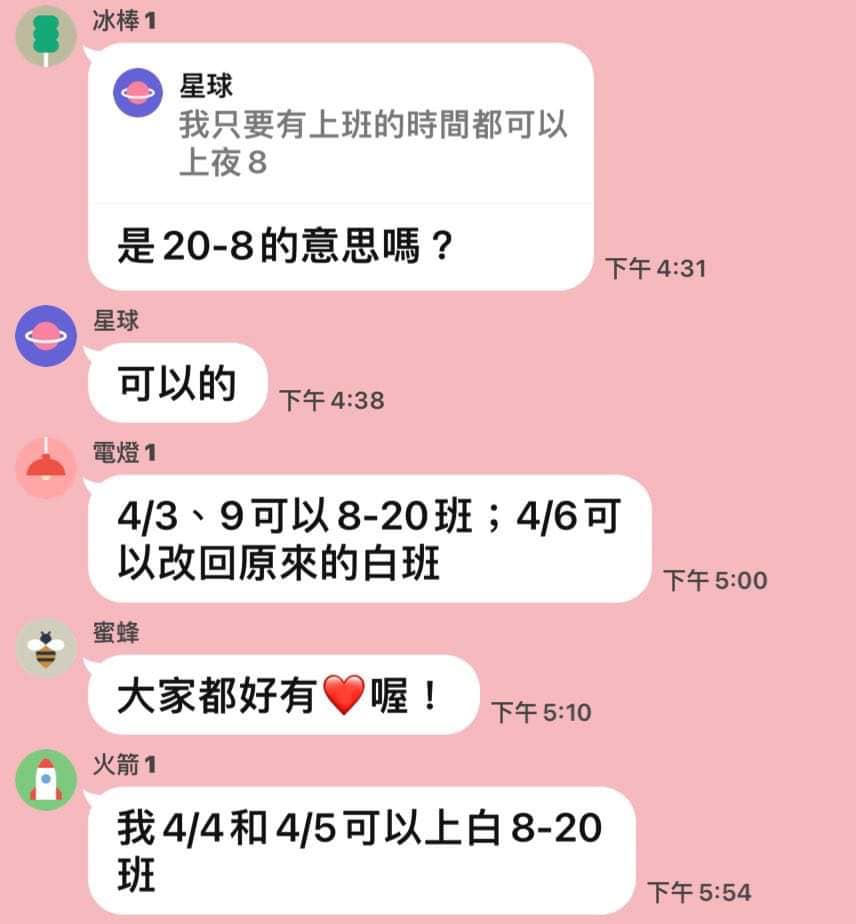
Task: Open 冰棒 1's profile avatar
Action: point(46,36)
